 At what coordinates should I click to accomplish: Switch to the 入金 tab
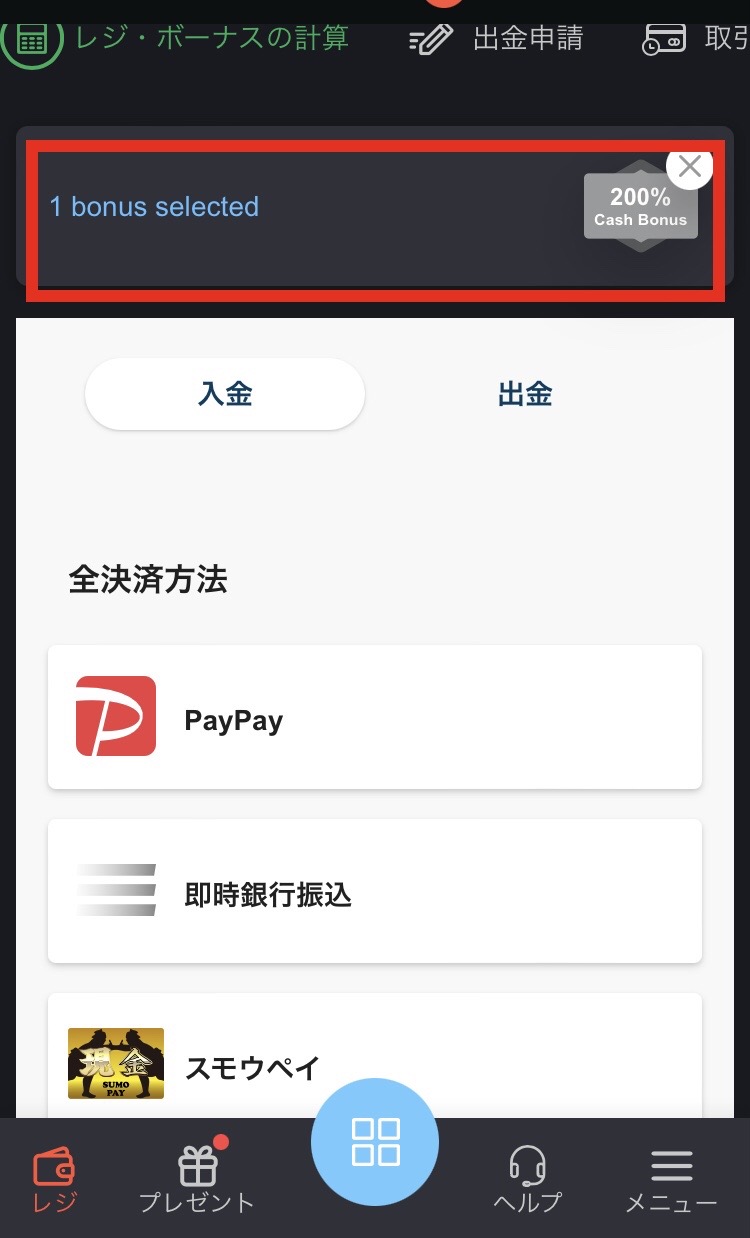coord(225,394)
